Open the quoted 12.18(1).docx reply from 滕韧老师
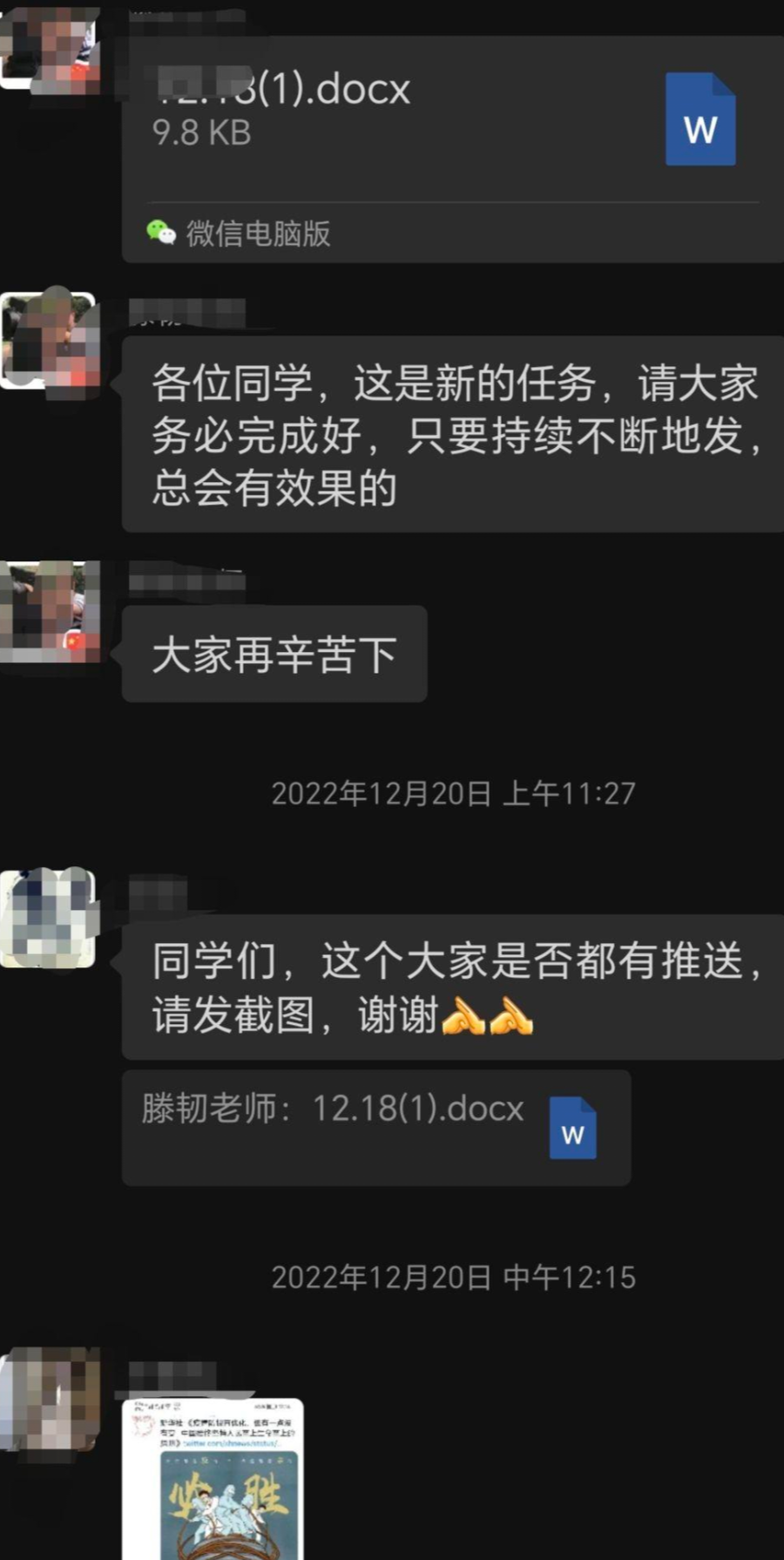The width and height of the screenshot is (784, 1560). [376, 1127]
